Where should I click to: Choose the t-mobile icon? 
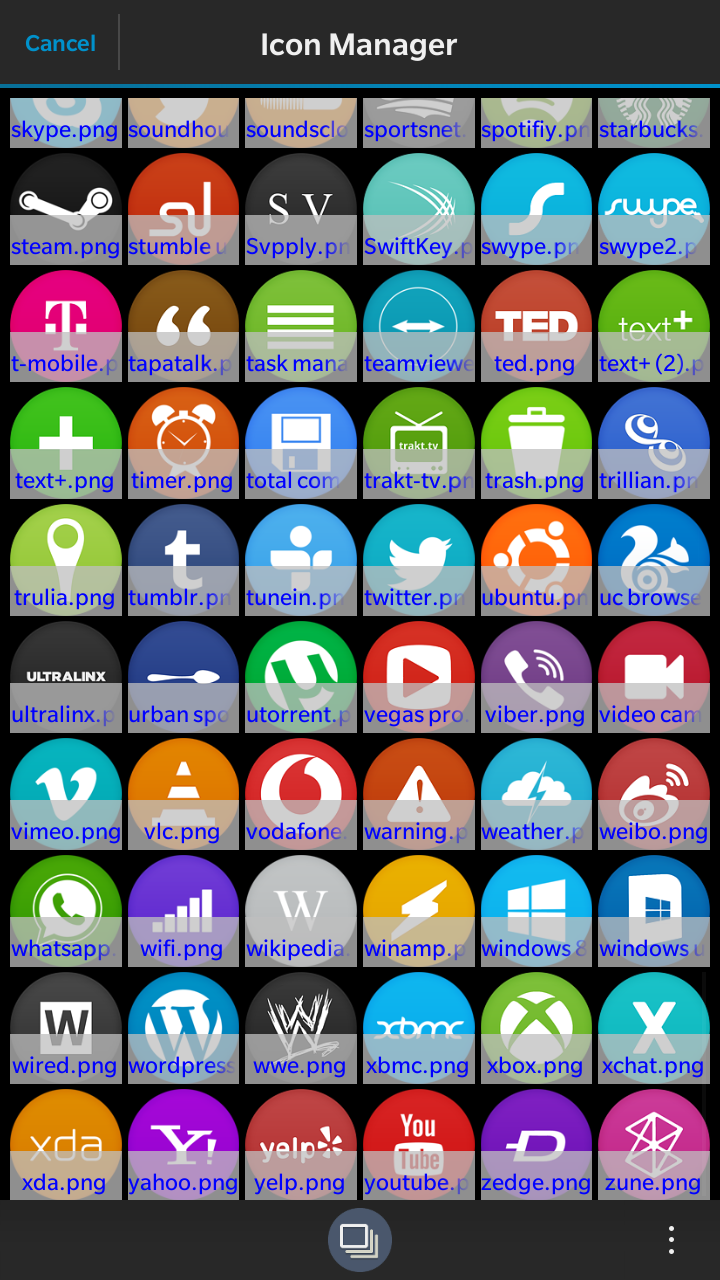click(x=65, y=325)
